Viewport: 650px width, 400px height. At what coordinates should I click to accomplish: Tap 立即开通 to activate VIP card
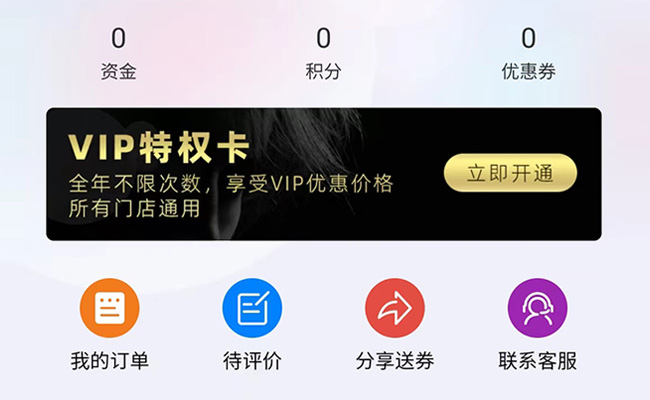510,173
